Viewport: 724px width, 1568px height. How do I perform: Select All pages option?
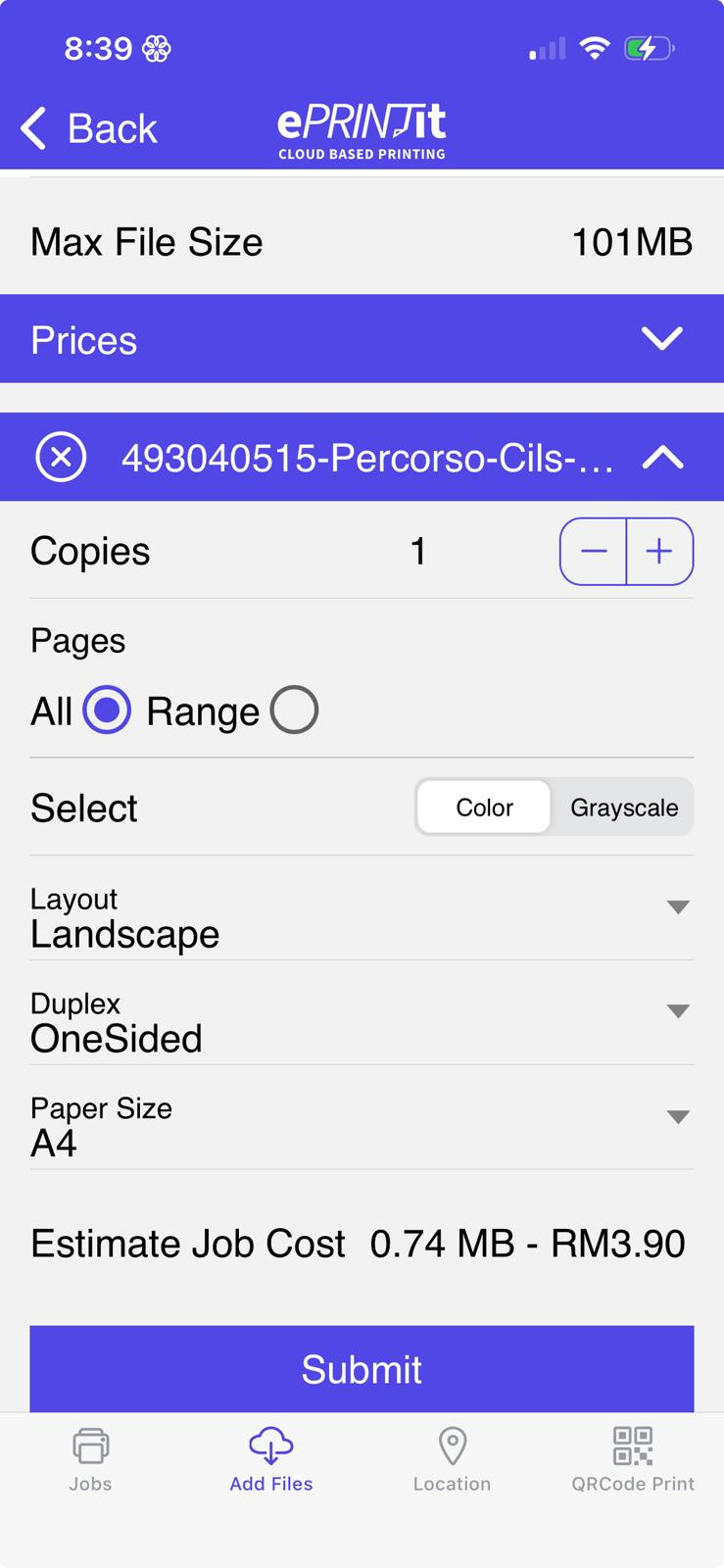coord(106,710)
